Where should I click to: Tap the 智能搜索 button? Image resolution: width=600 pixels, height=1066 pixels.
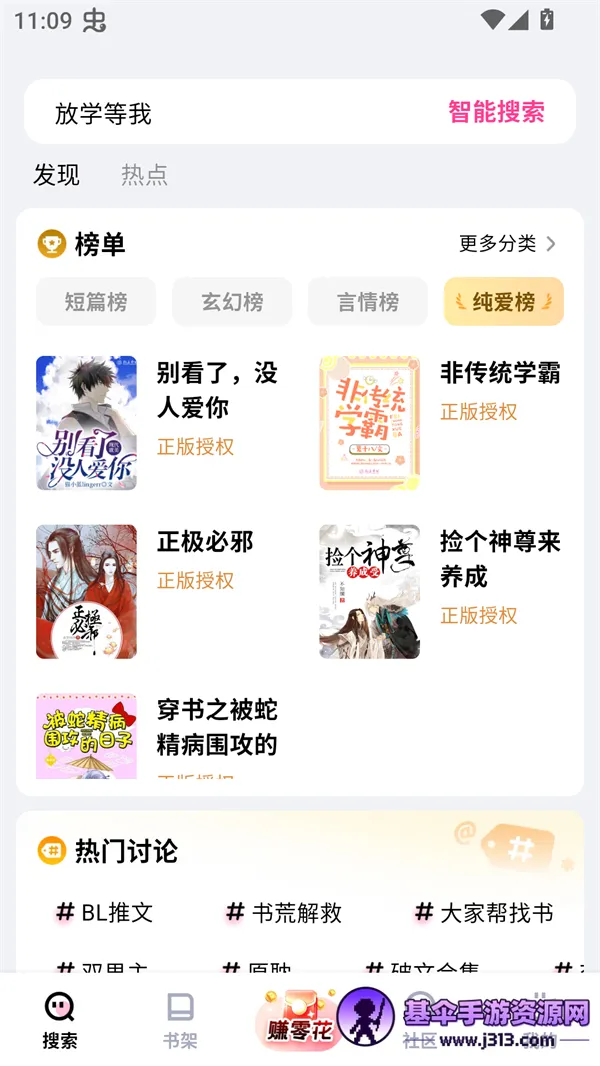[x=496, y=112]
